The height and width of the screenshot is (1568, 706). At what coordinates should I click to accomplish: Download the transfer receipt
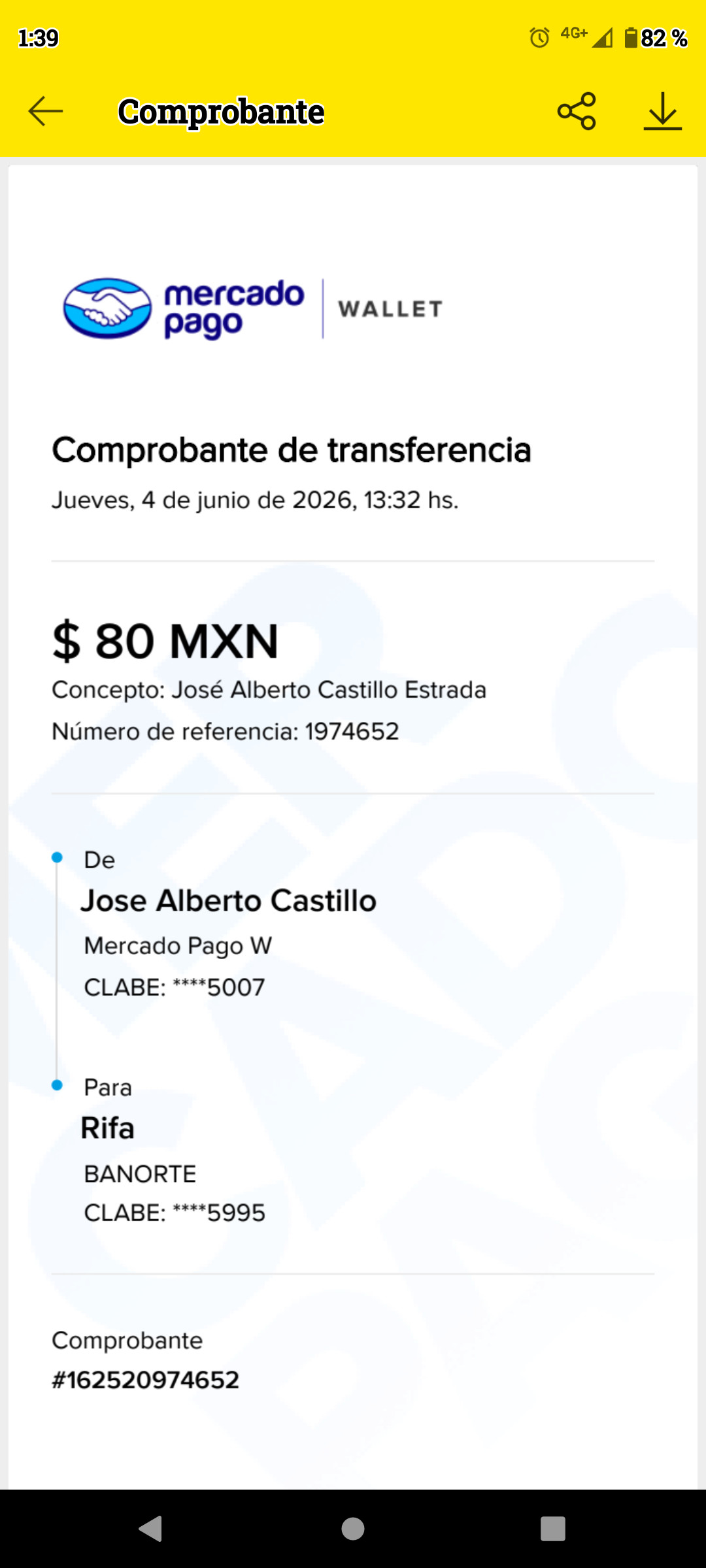(663, 111)
